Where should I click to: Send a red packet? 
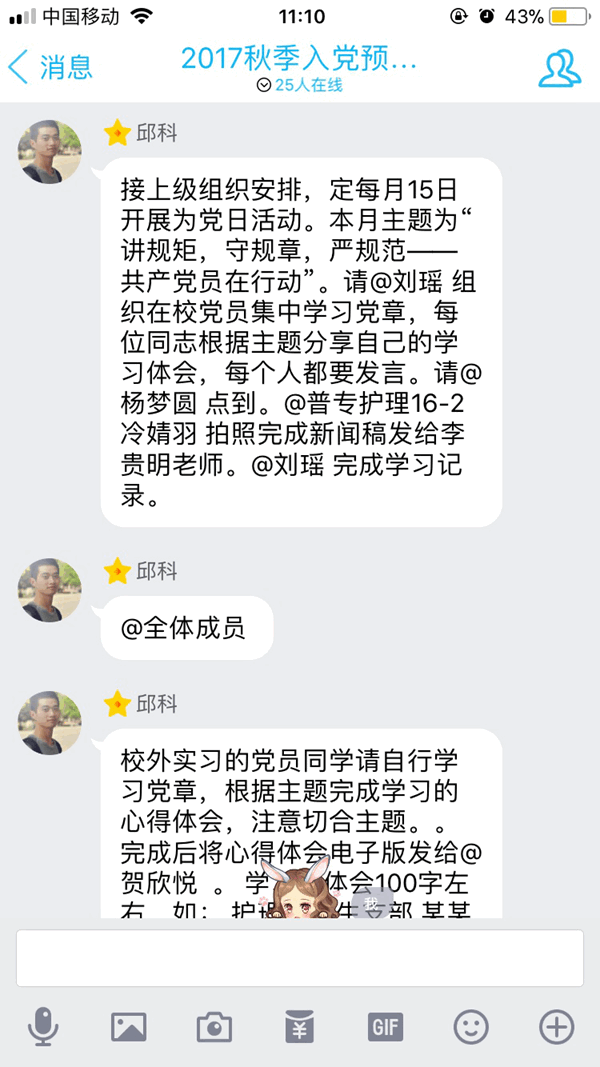click(x=299, y=1026)
